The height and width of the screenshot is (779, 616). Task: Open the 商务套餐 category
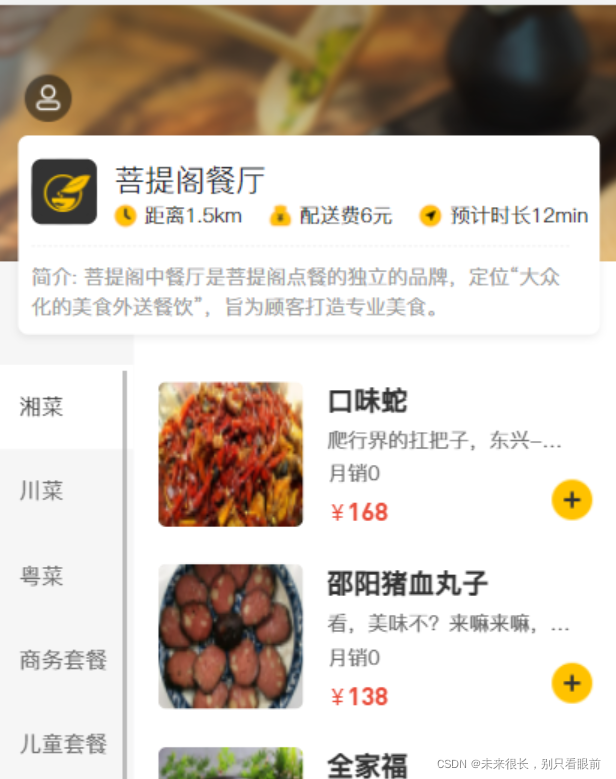click(63, 660)
